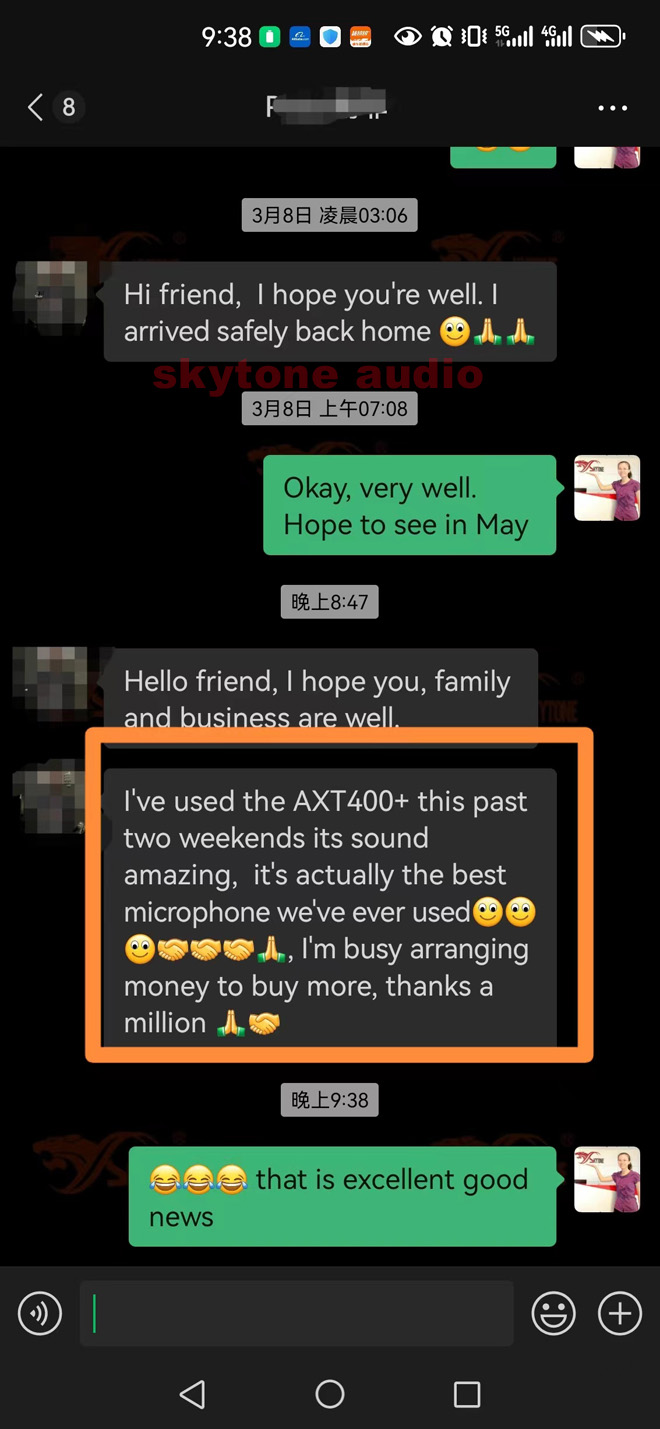The width and height of the screenshot is (660, 1429).
Task: Tap the system home button
Action: pos(330,1394)
